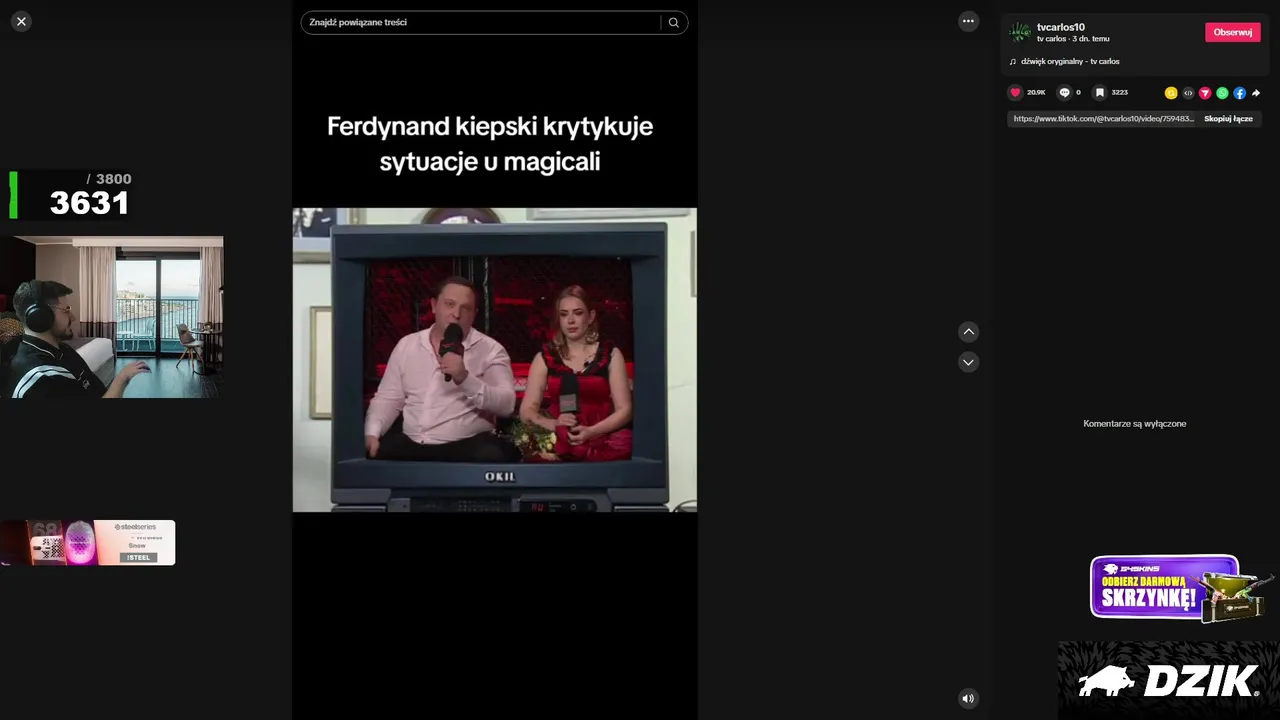Viewport: 1280px width, 720px height.
Task: Follow tvcarlos10 with Obserwuj button
Action: 1232,32
